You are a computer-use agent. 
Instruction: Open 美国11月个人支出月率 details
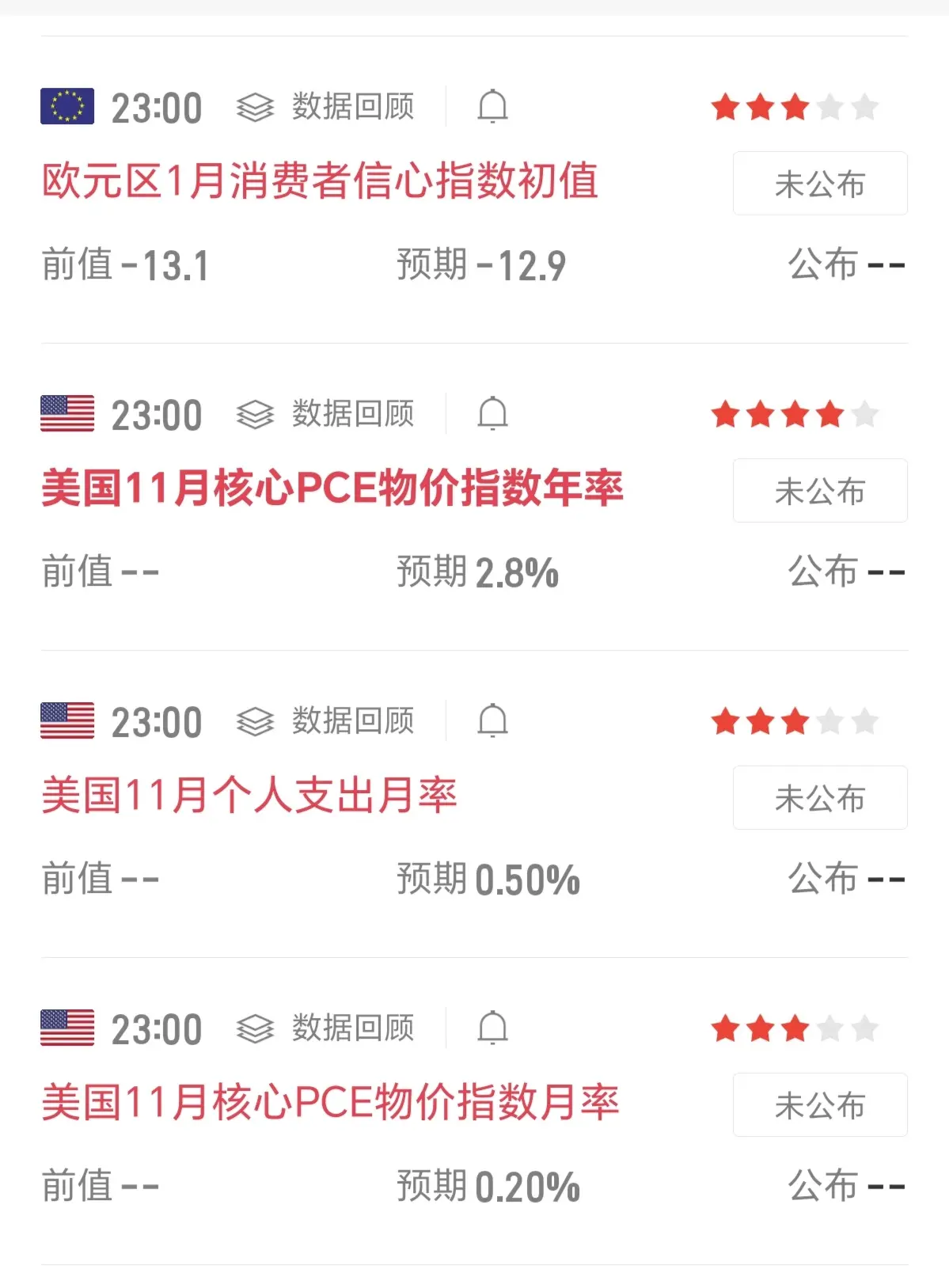(x=249, y=796)
